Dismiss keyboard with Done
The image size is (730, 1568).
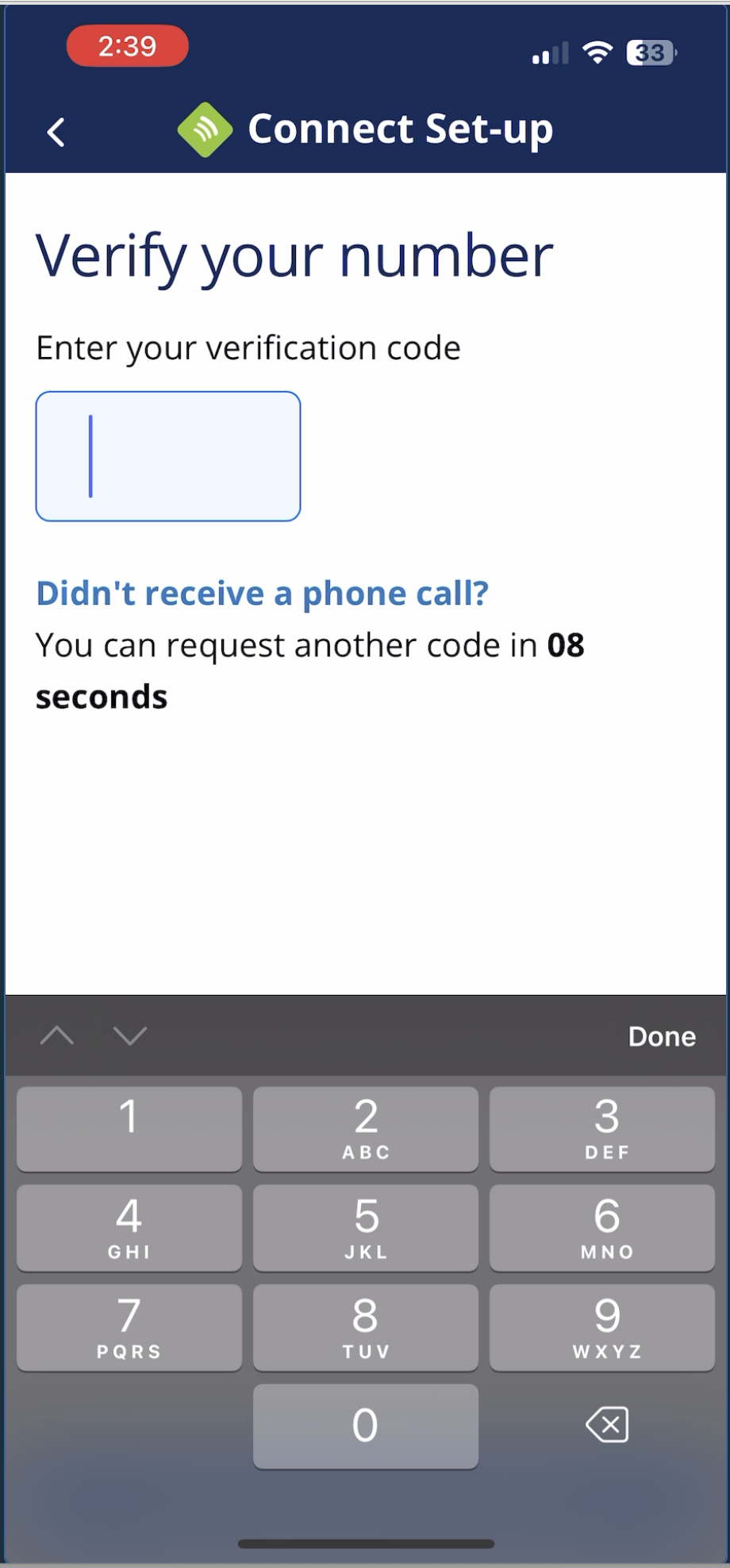661,1036
